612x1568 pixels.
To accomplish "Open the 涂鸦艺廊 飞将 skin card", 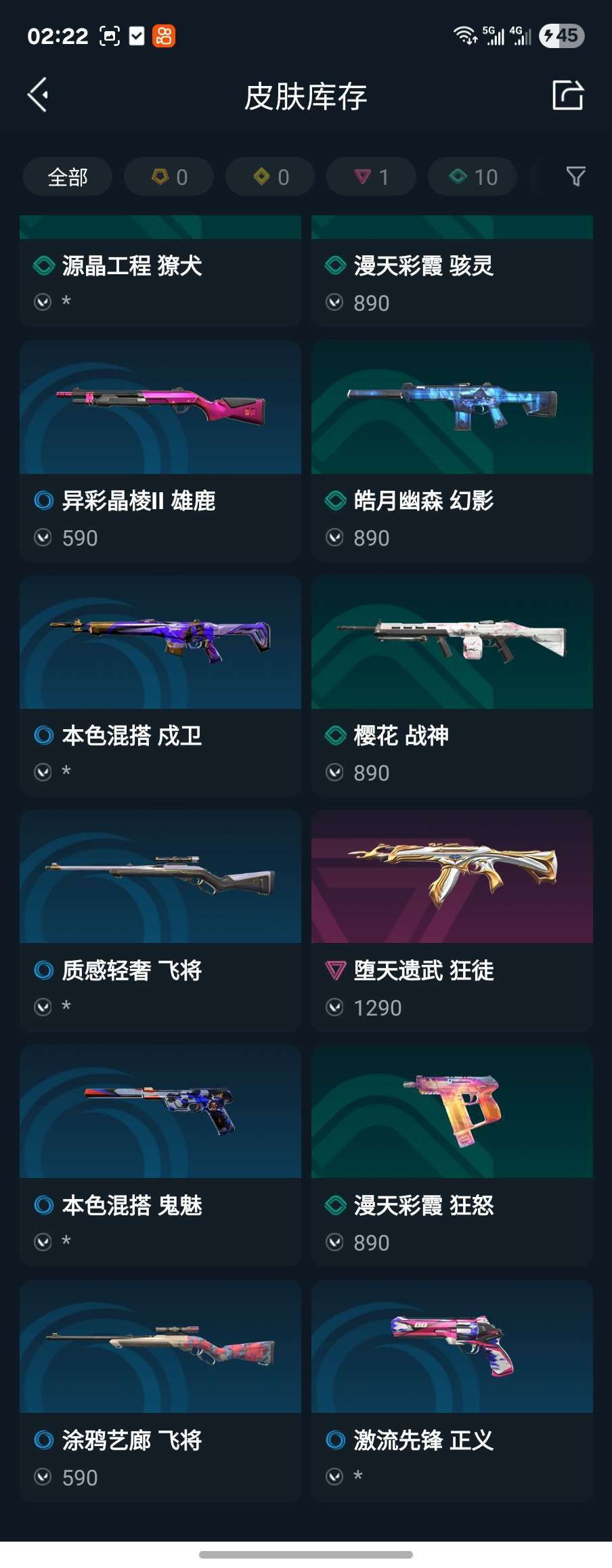I will pyautogui.click(x=160, y=1391).
